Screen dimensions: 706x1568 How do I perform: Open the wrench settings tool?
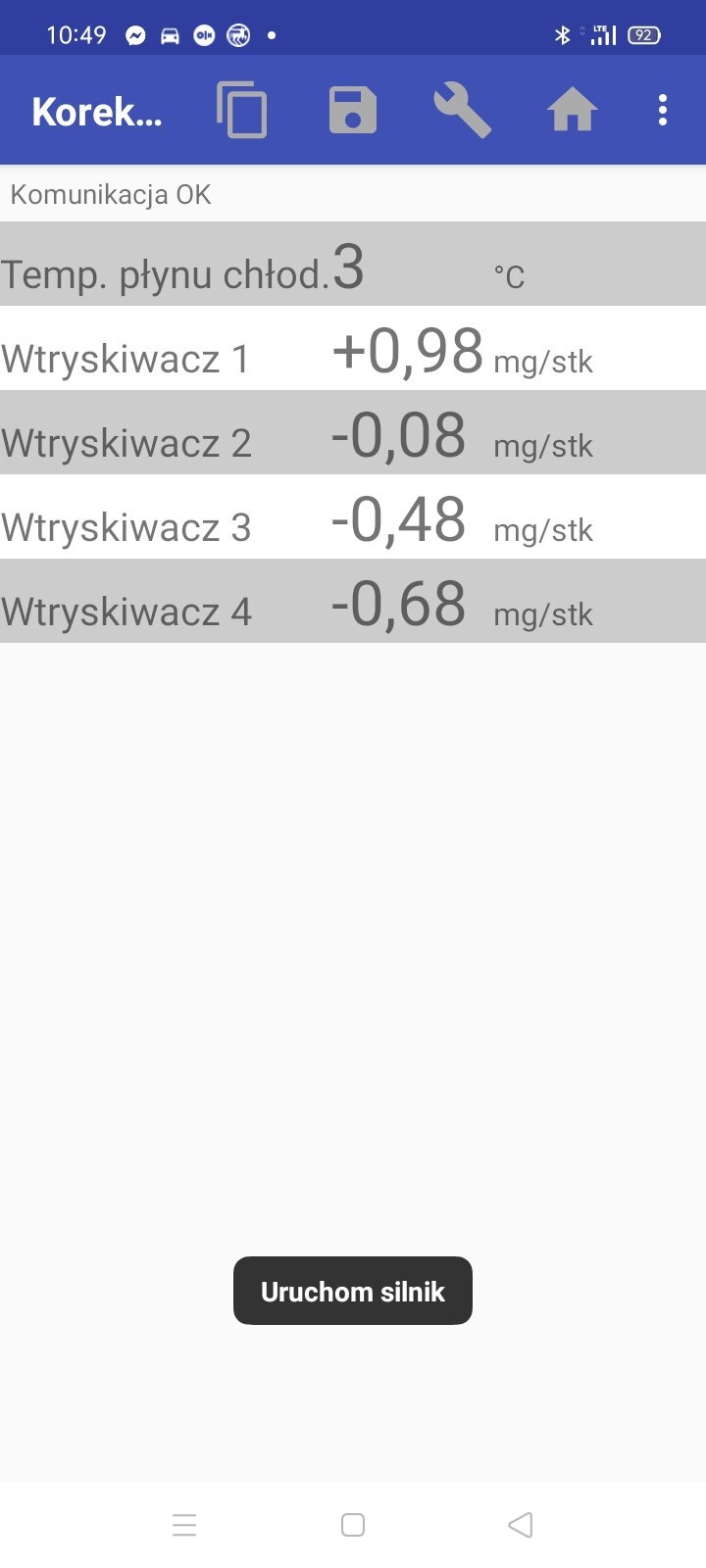(x=463, y=110)
